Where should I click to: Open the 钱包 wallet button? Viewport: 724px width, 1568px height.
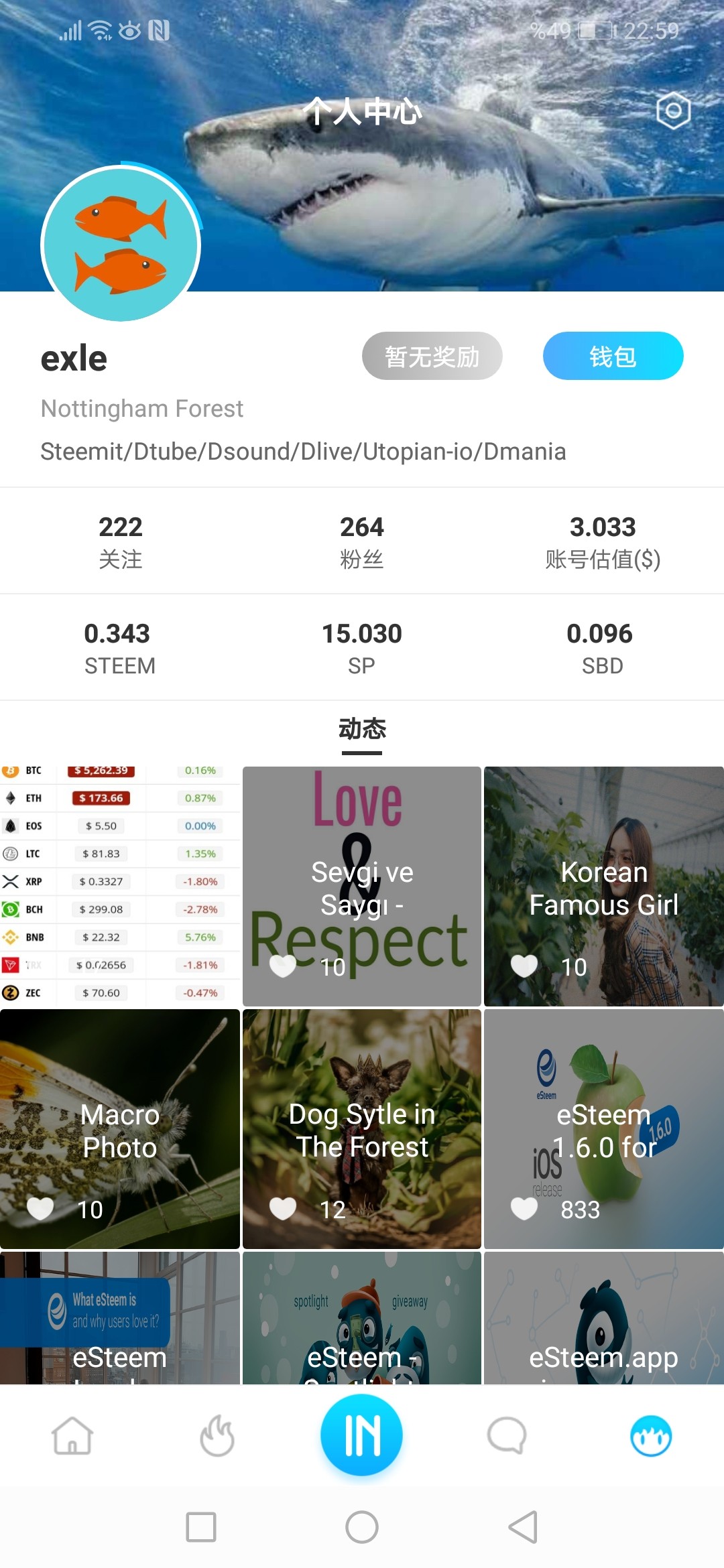(612, 356)
